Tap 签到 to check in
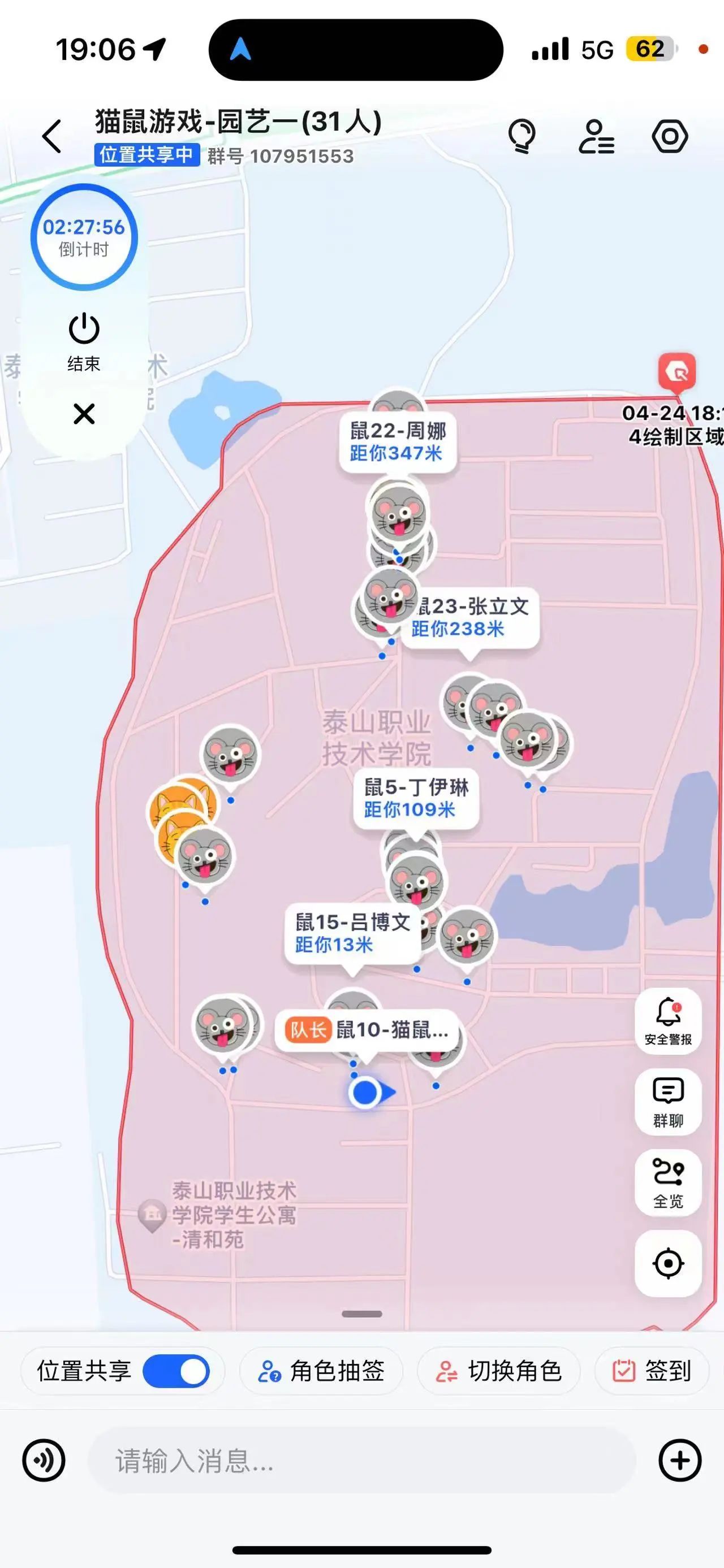Image resolution: width=724 pixels, height=1568 pixels. [652, 1371]
